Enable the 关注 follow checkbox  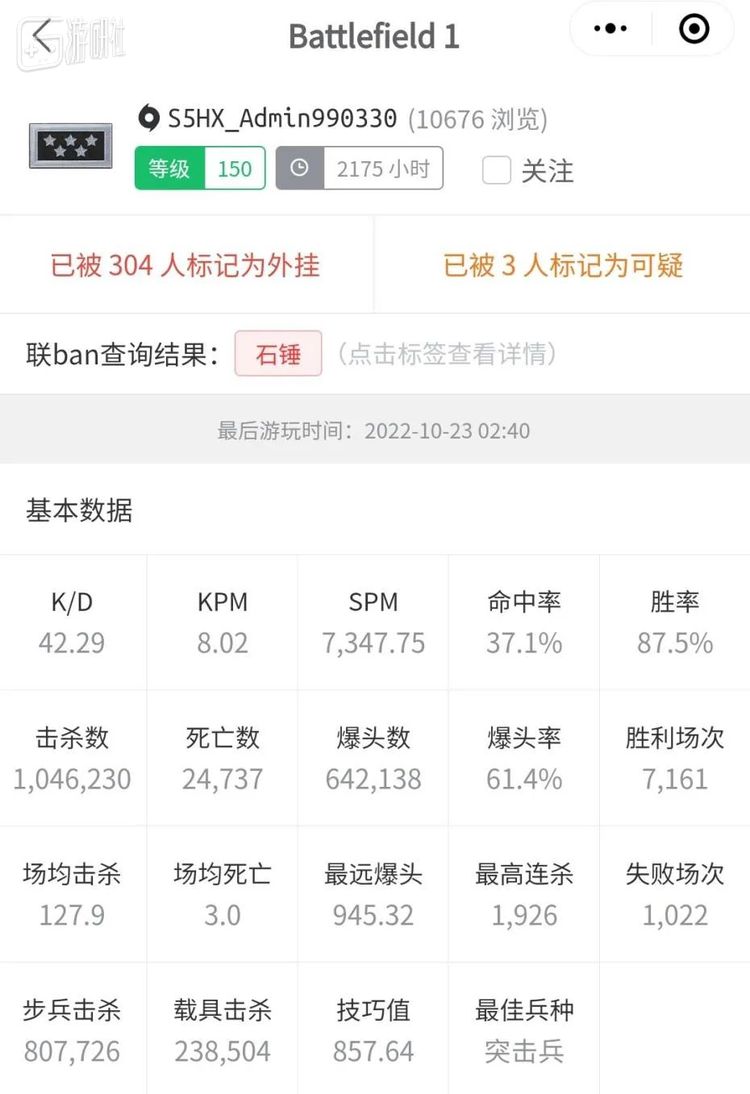496,170
